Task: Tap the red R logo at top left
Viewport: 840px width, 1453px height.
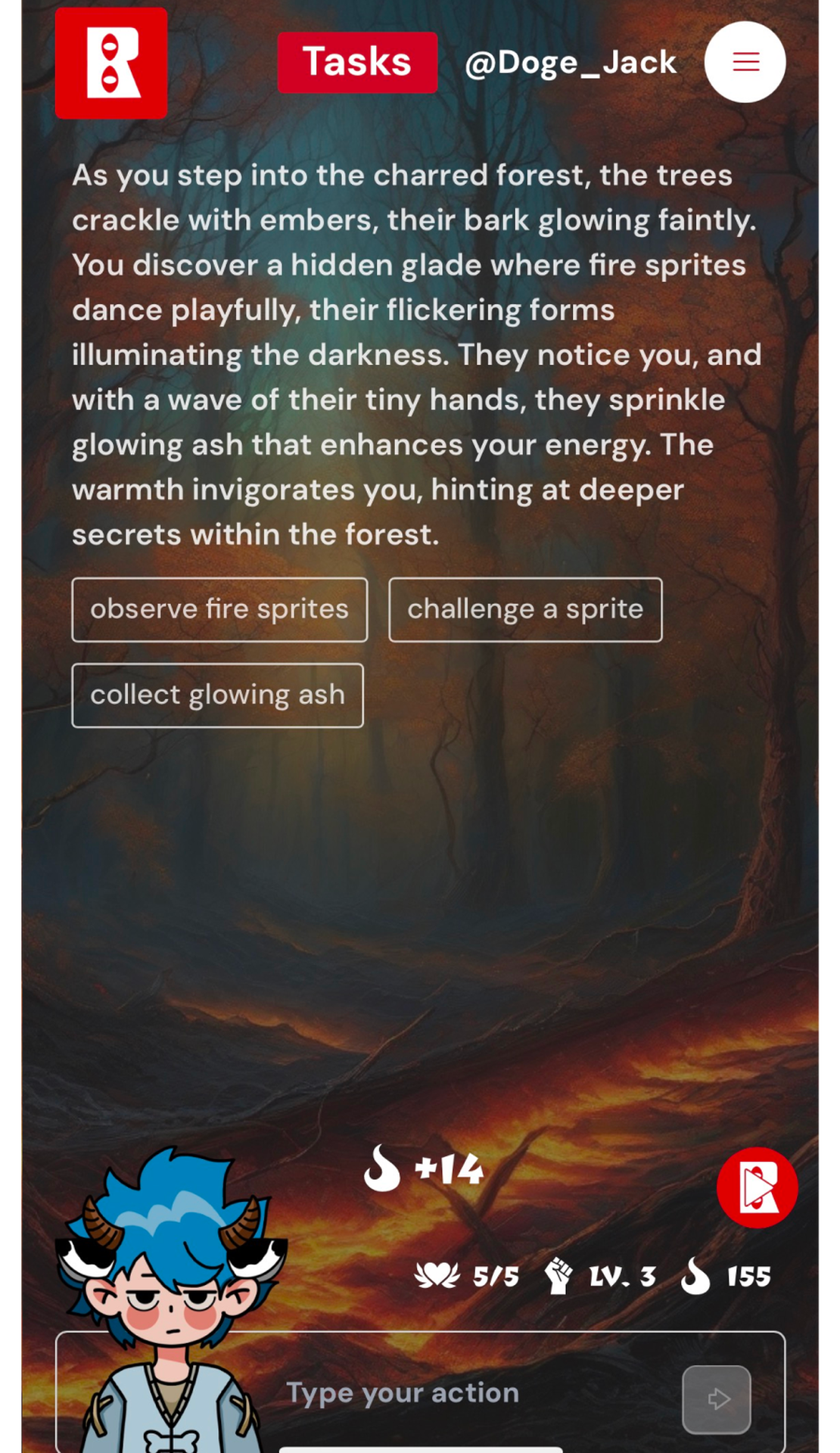Action: pos(111,63)
